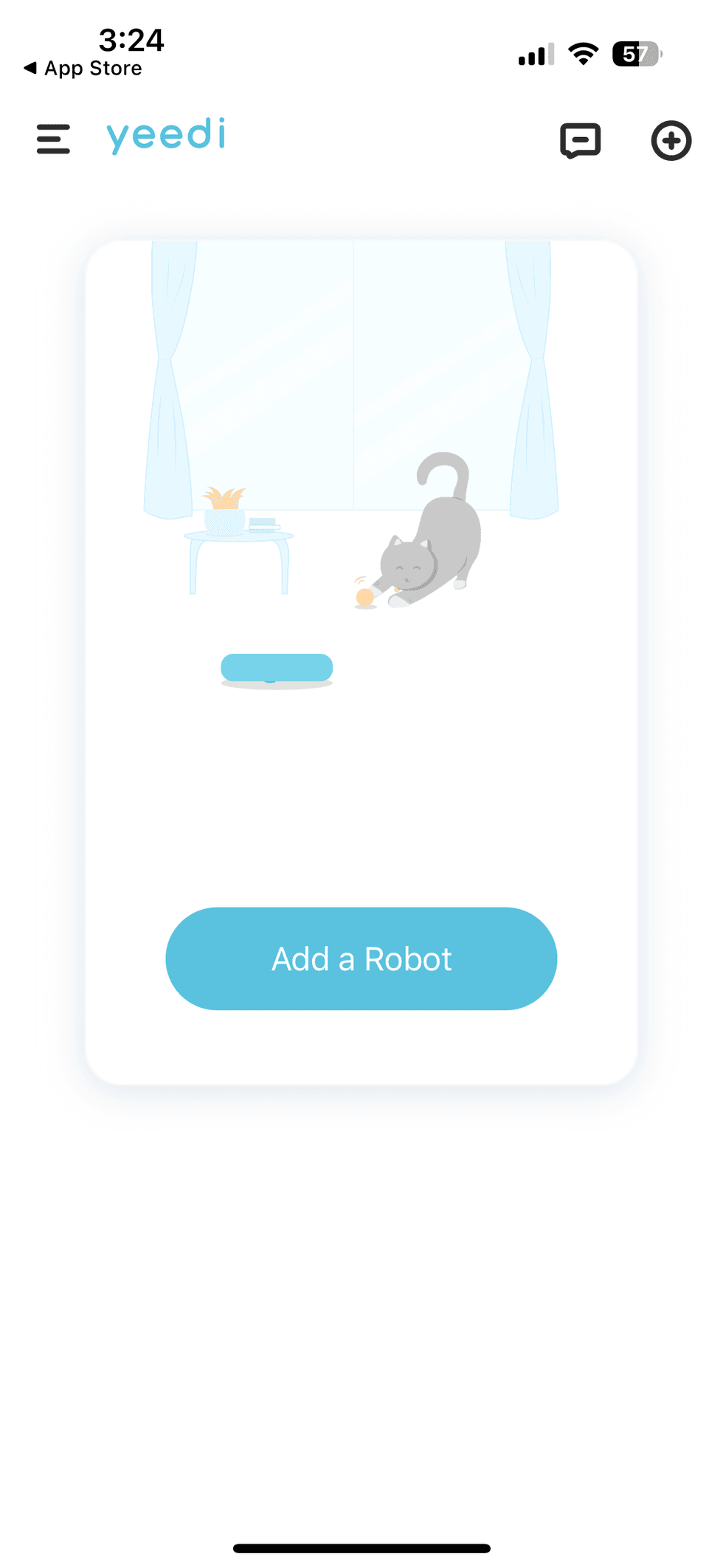The width and height of the screenshot is (723, 1568).
Task: Tap the clock showing 3:24
Action: 131,41
